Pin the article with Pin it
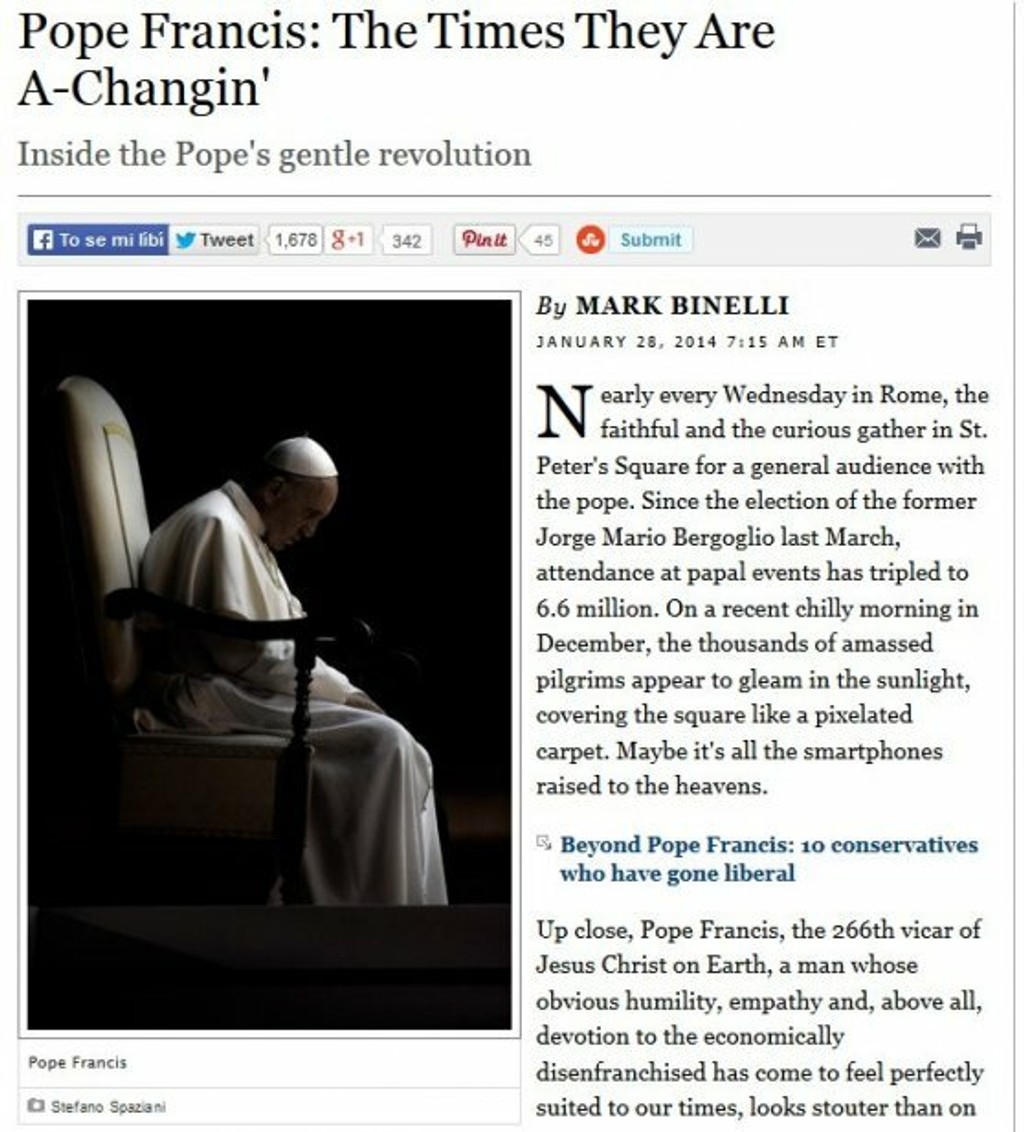1024x1132 pixels. coord(485,240)
